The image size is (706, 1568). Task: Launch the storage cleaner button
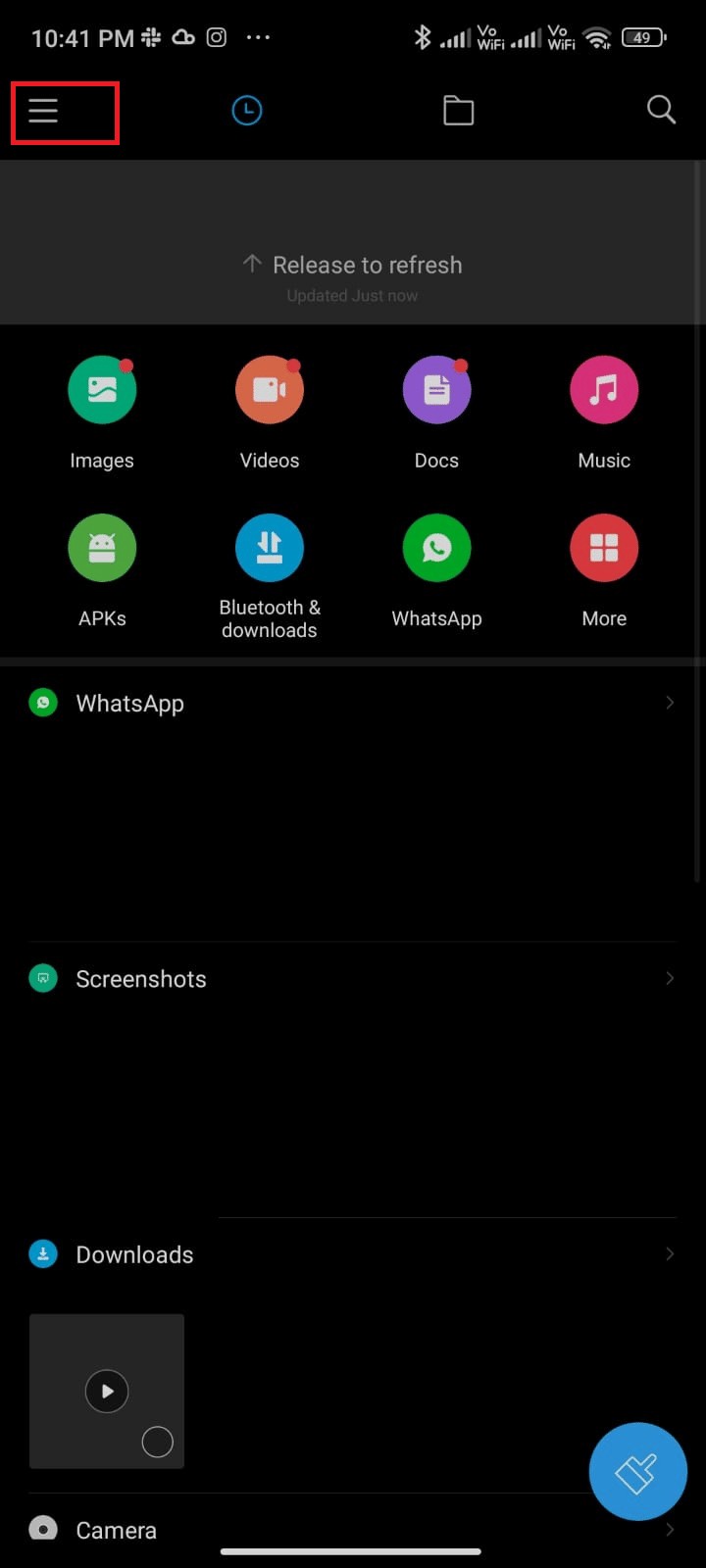[x=637, y=1471]
